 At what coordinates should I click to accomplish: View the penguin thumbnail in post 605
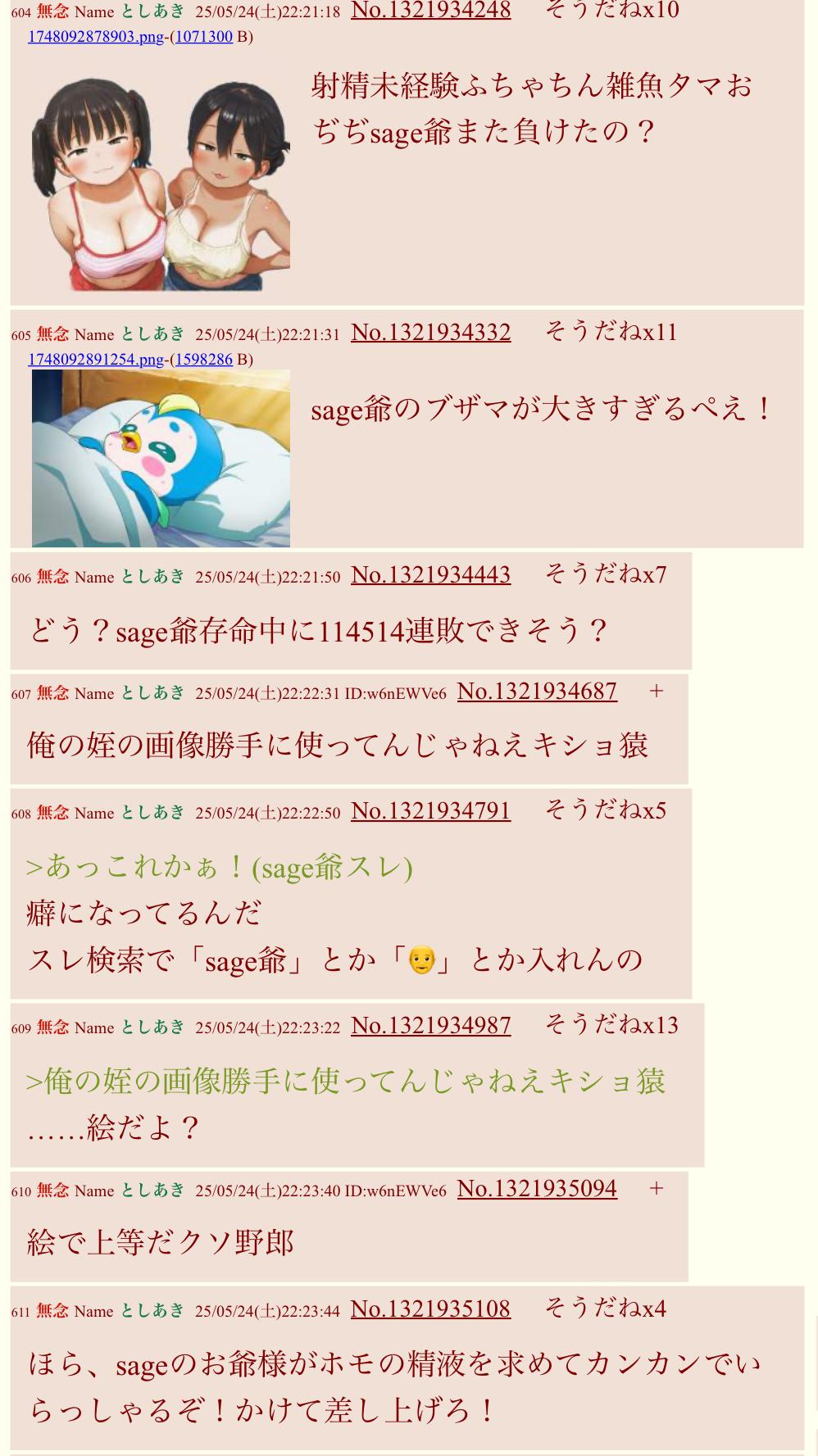[x=161, y=458]
